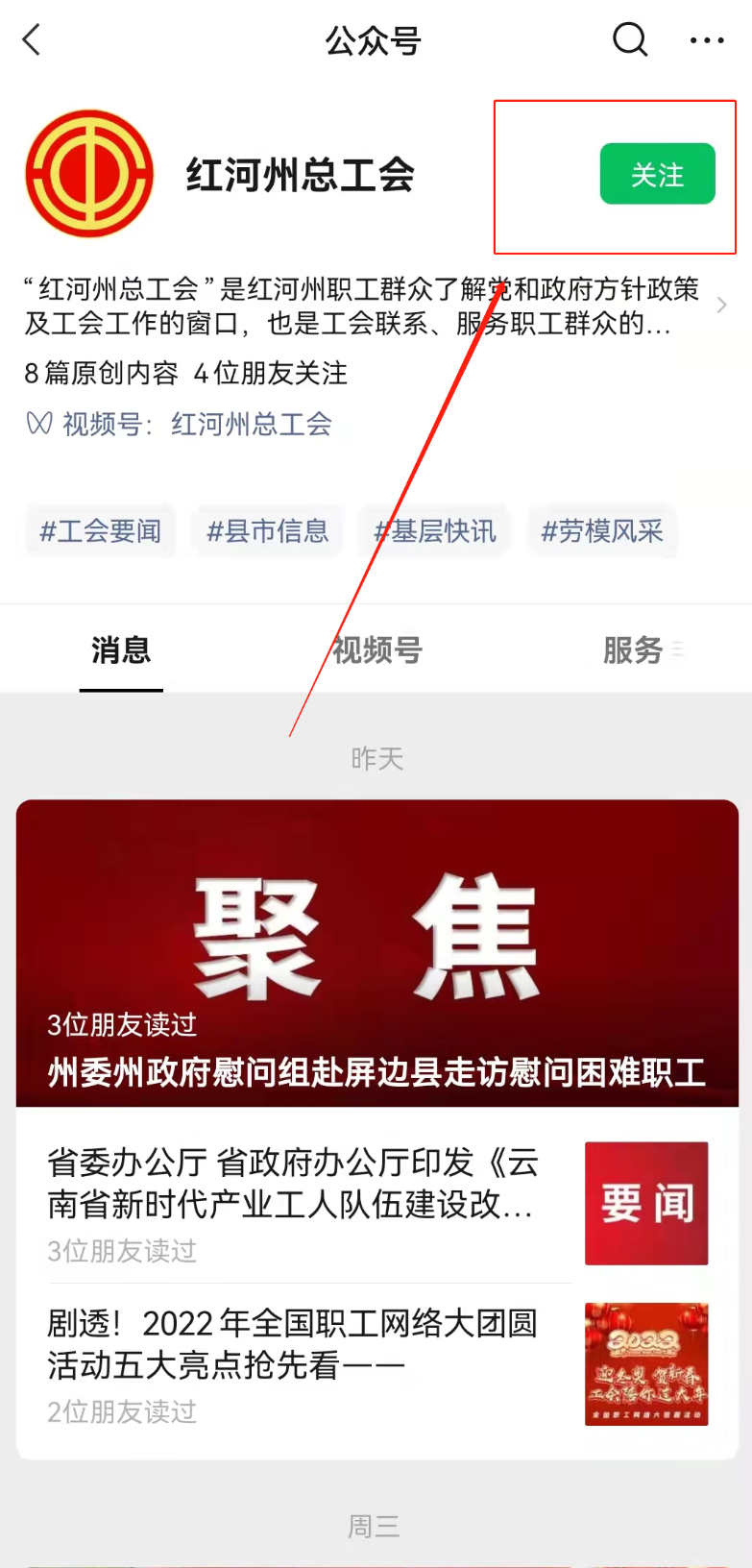
Task: Open the three-dot overflow menu
Action: point(707,40)
